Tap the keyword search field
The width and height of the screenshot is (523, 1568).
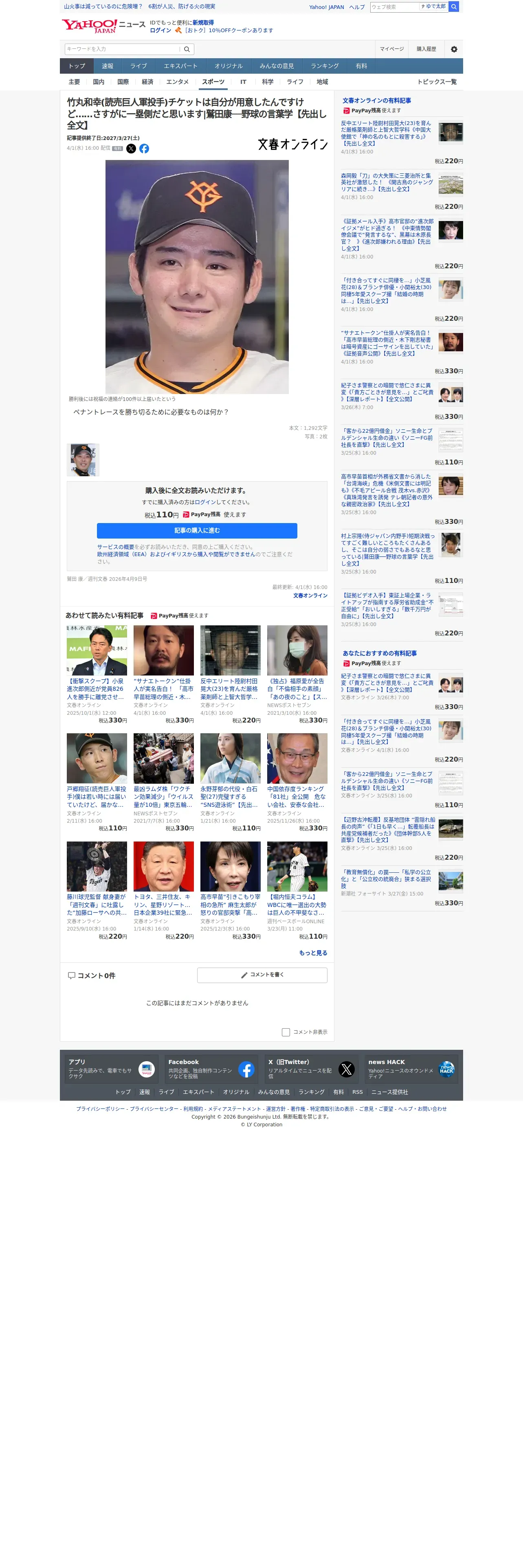click(x=122, y=49)
